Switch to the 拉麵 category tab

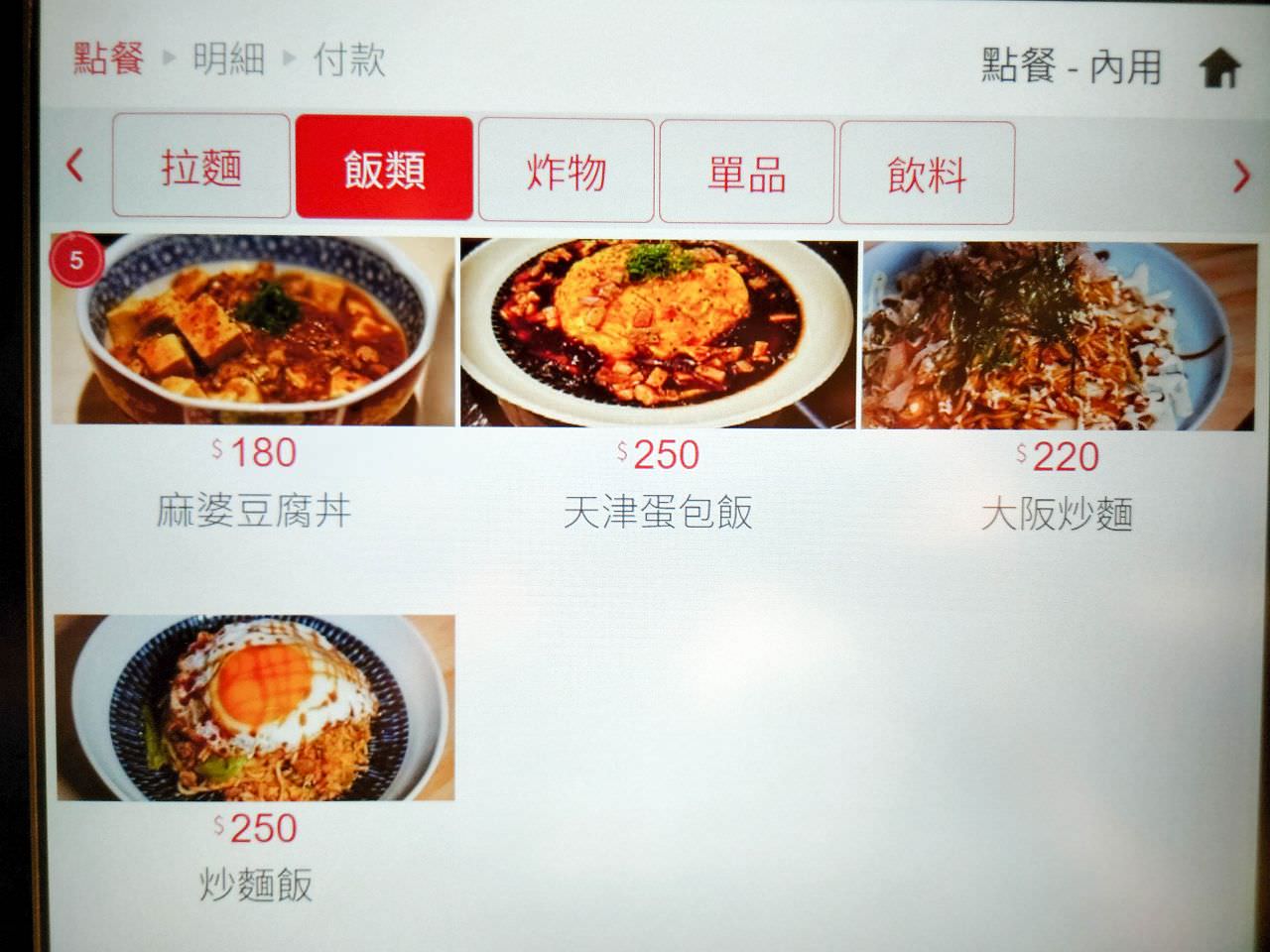[201, 167]
